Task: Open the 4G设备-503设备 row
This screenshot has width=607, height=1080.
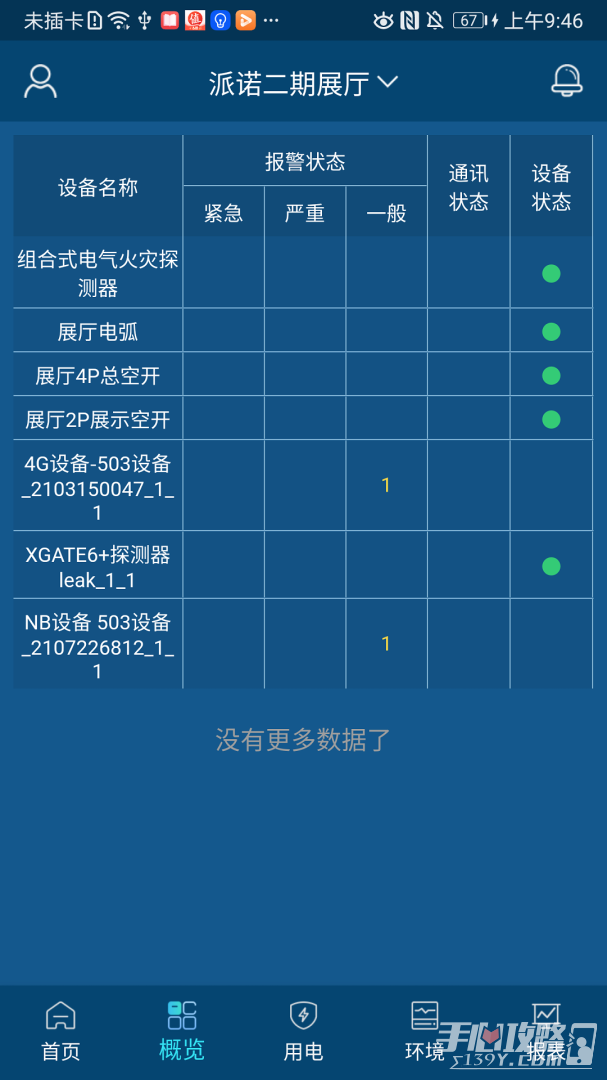Action: [x=303, y=486]
